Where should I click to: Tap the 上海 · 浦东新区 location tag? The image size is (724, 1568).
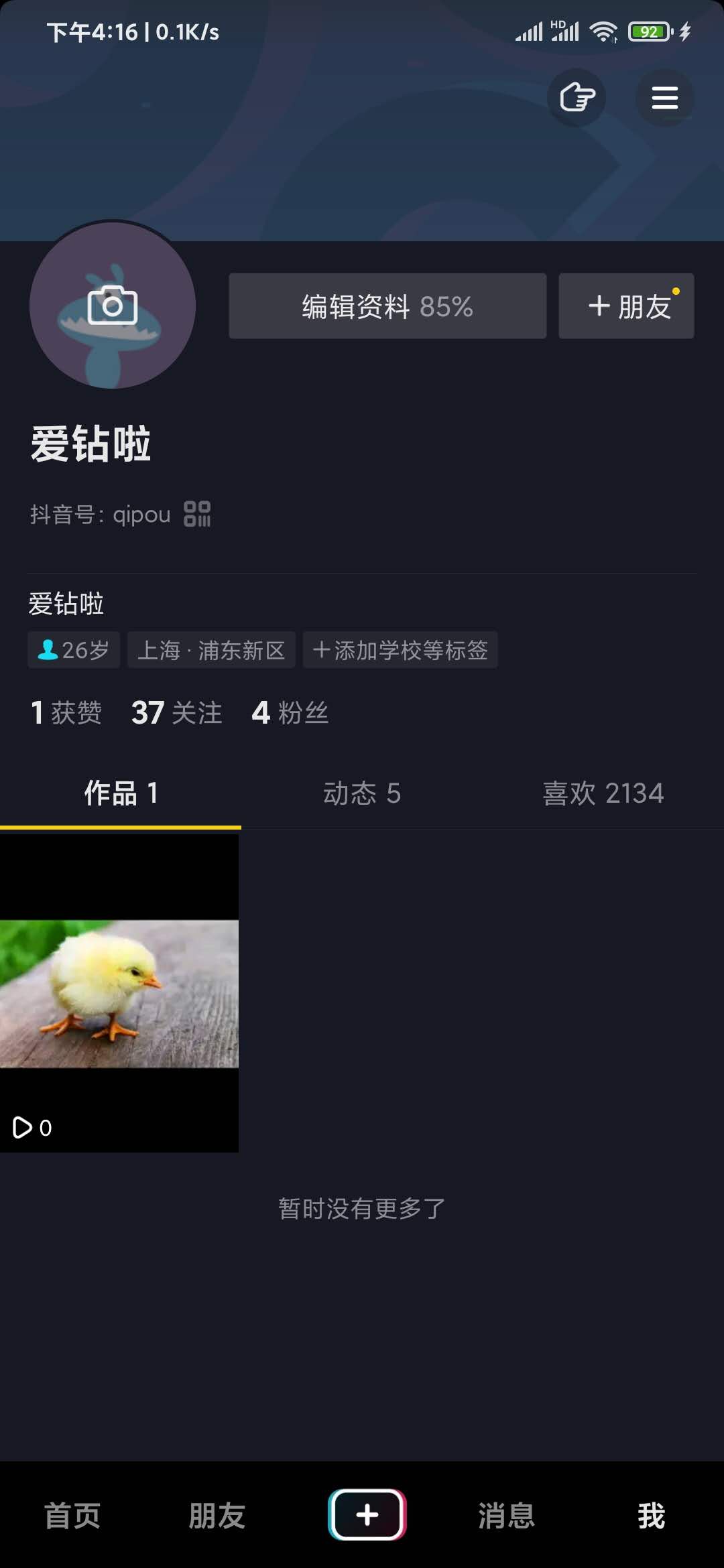(x=211, y=650)
